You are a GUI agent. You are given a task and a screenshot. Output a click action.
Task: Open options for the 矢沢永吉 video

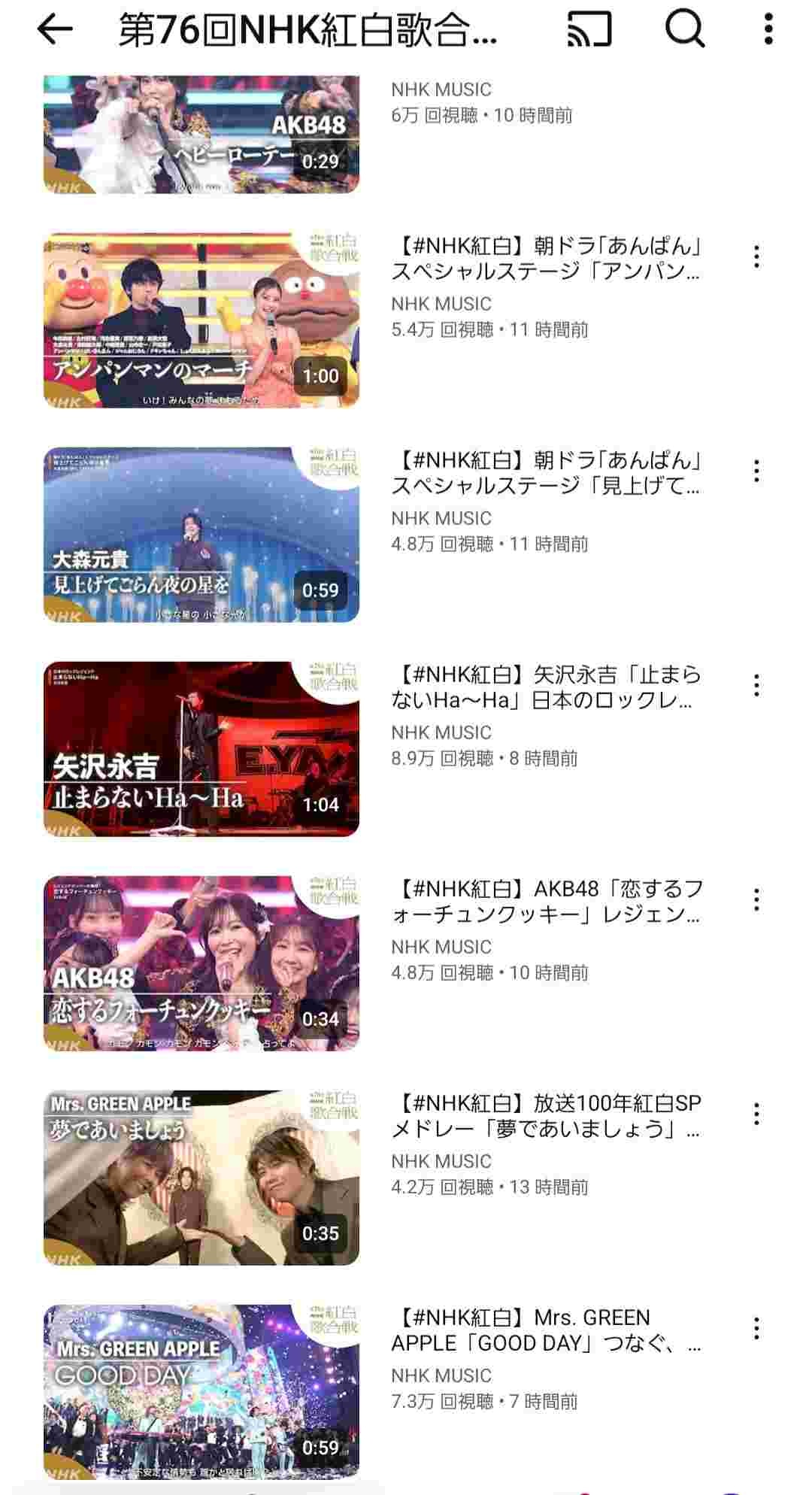(x=756, y=686)
